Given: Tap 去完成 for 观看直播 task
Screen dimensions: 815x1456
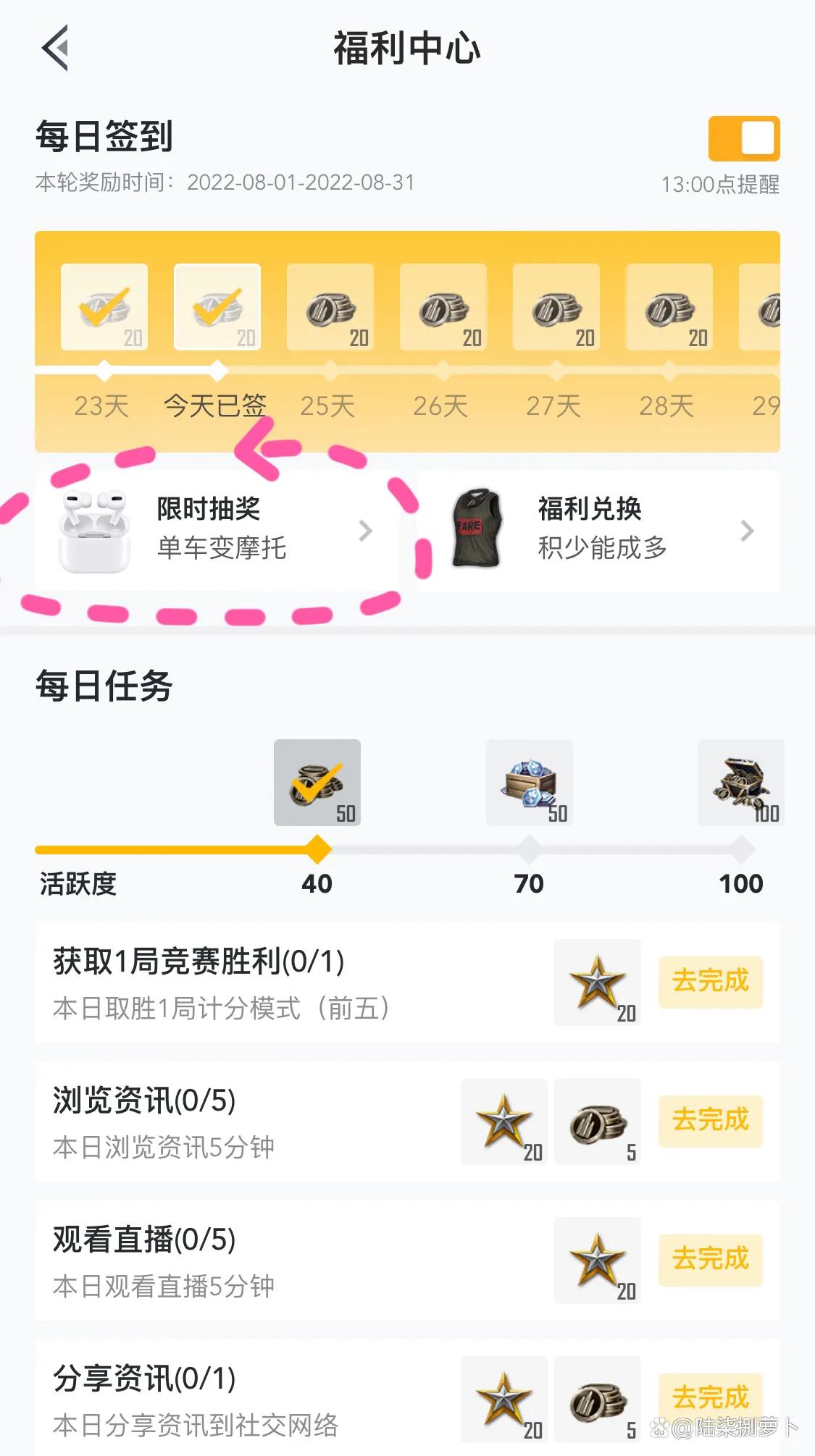Looking at the screenshot, I should tap(710, 1260).
